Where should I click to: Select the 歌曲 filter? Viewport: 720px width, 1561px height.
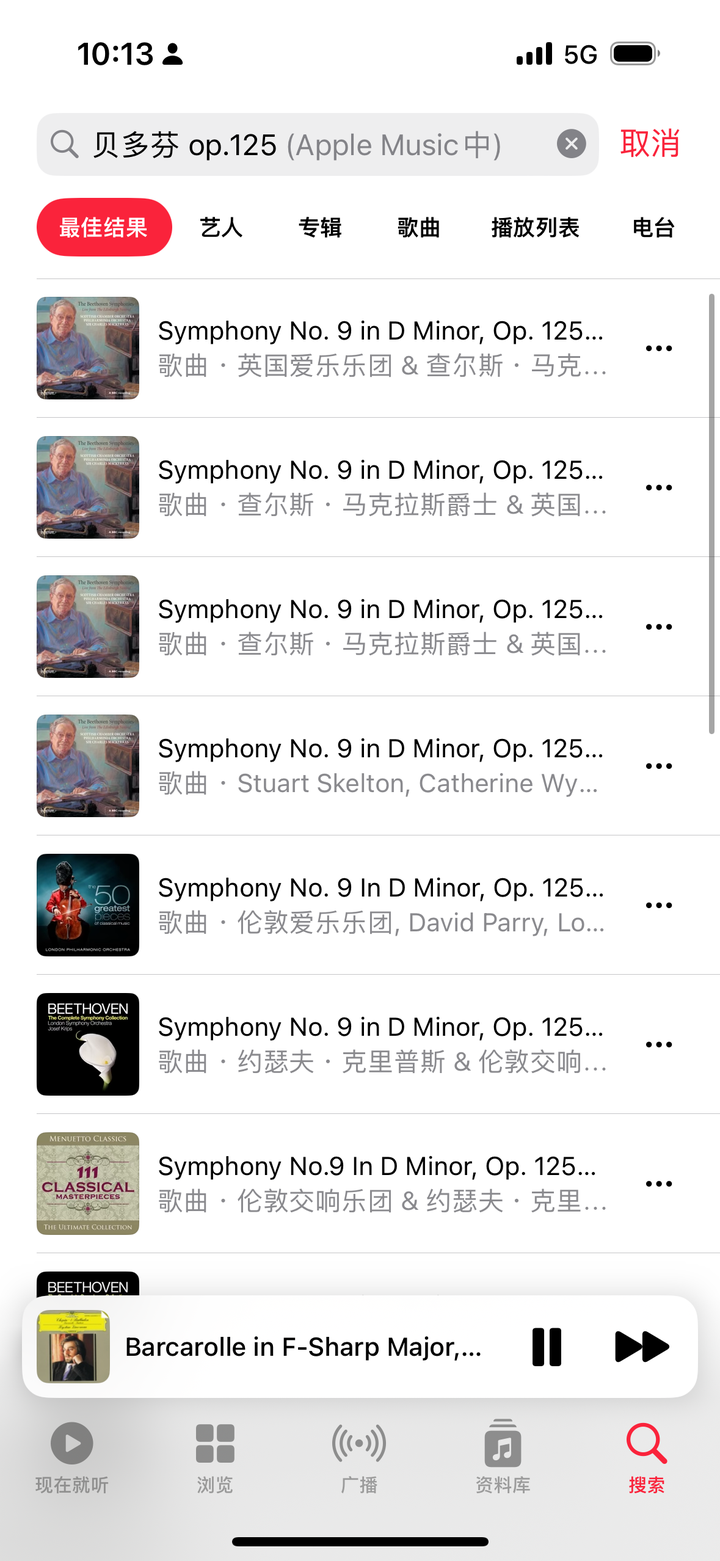(418, 228)
